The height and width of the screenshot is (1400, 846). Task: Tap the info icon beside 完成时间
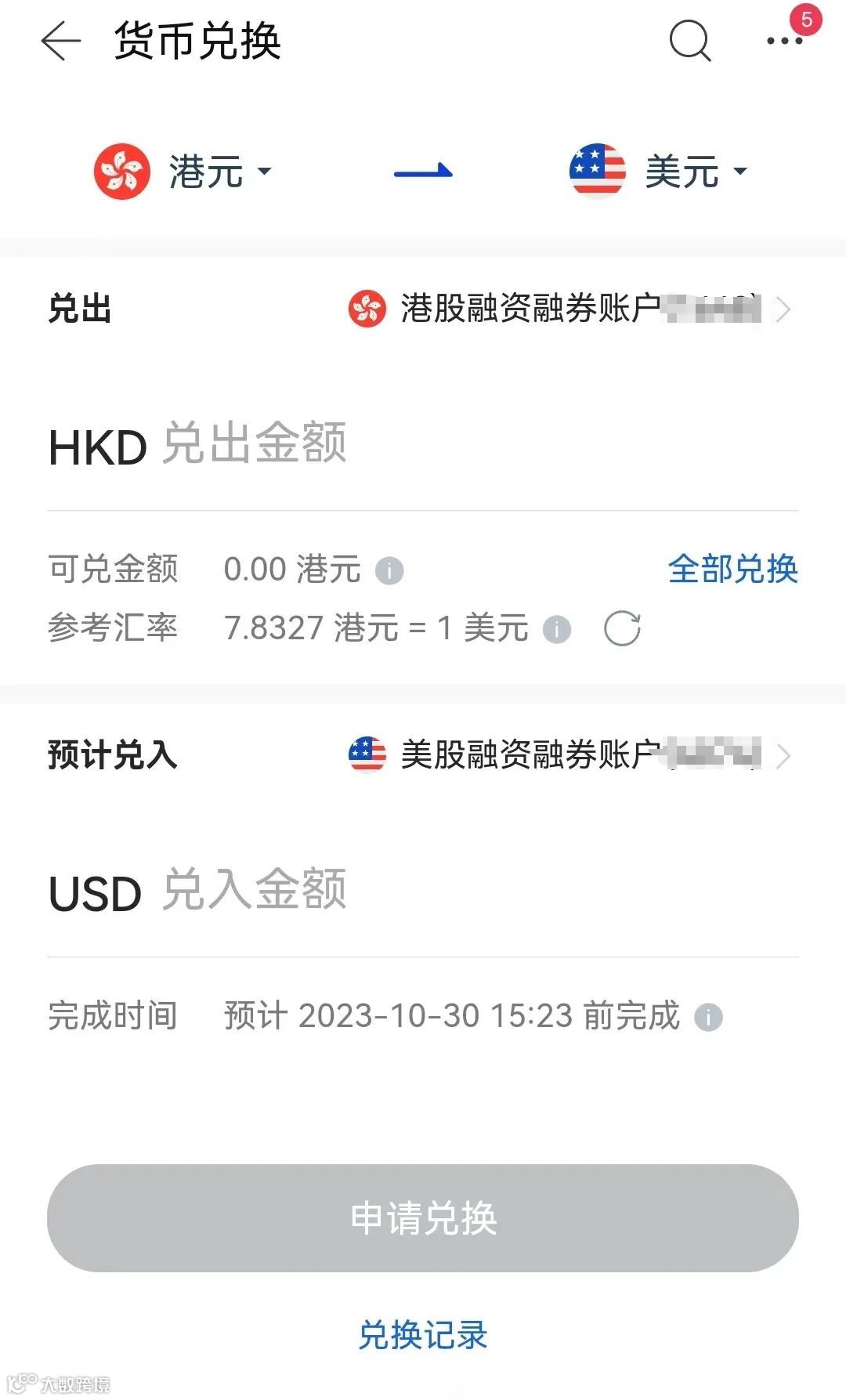[x=709, y=1016]
